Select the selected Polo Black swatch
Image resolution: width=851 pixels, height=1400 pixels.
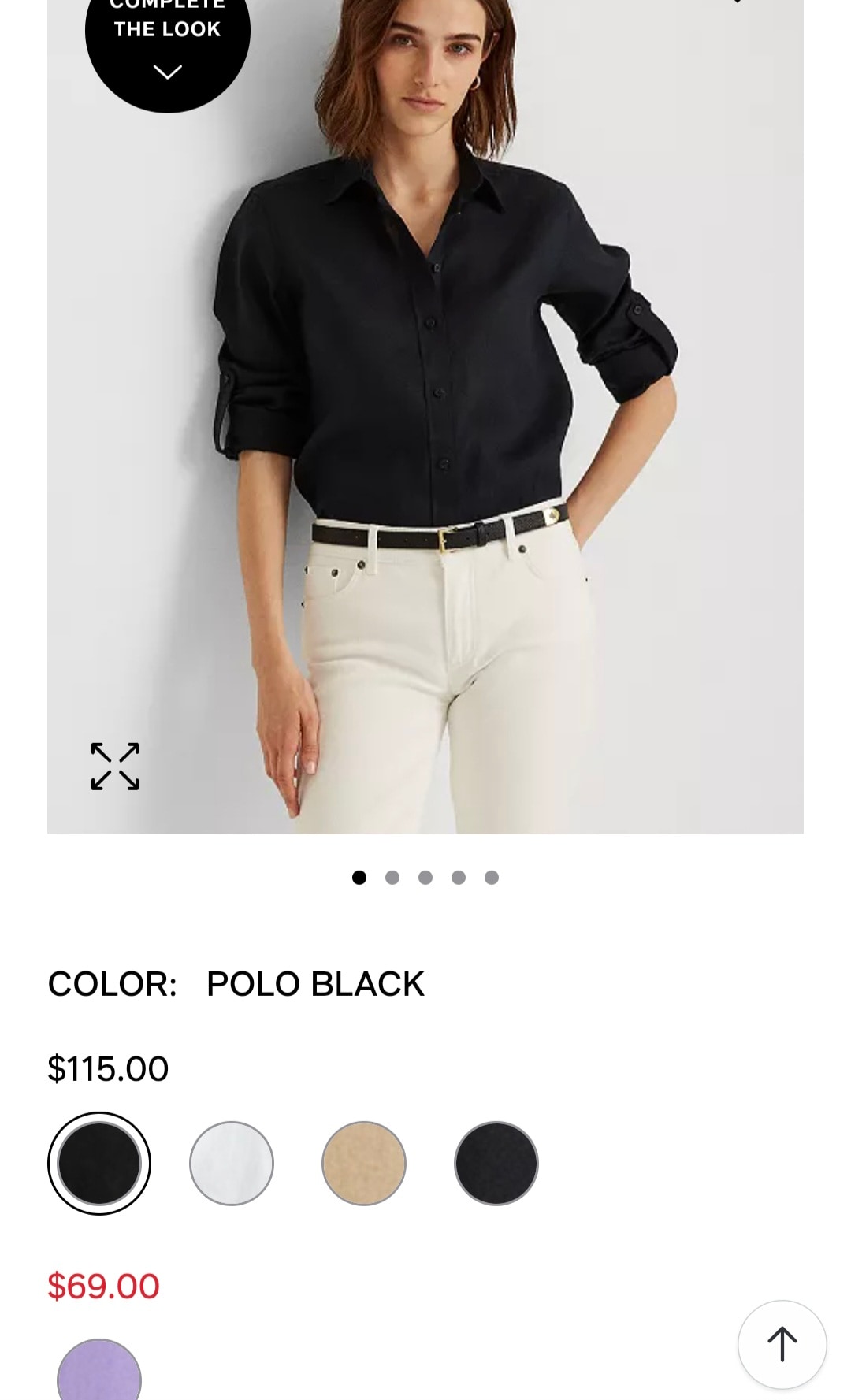(x=99, y=1163)
